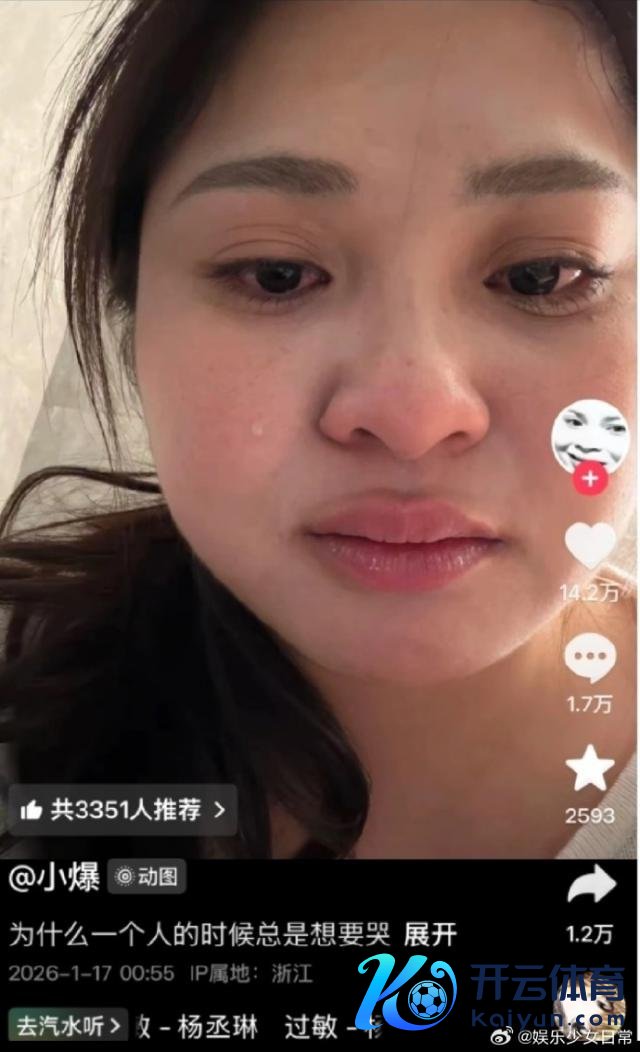Follow the creator via the red plus
This screenshot has width=640, height=1052.
coord(590,479)
